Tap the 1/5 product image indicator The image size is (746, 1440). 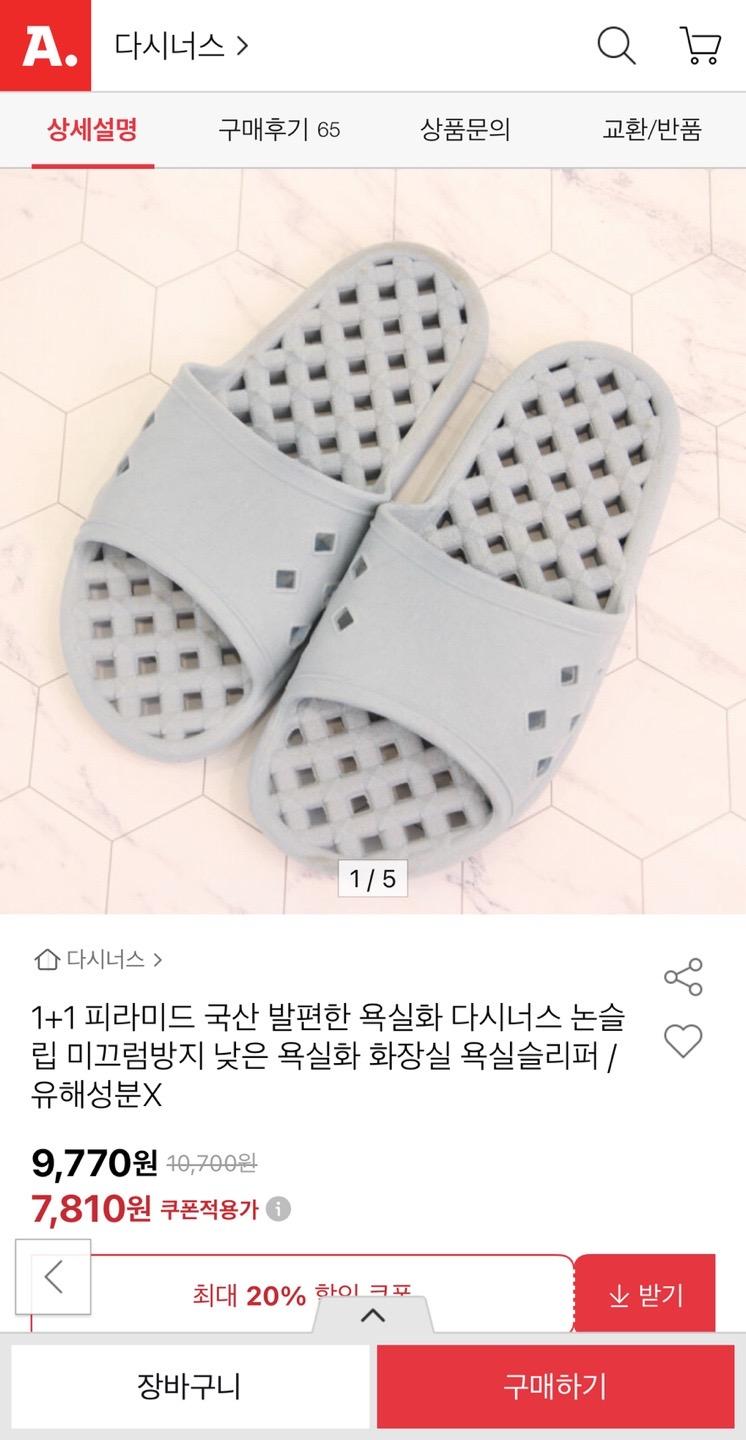coord(373,880)
